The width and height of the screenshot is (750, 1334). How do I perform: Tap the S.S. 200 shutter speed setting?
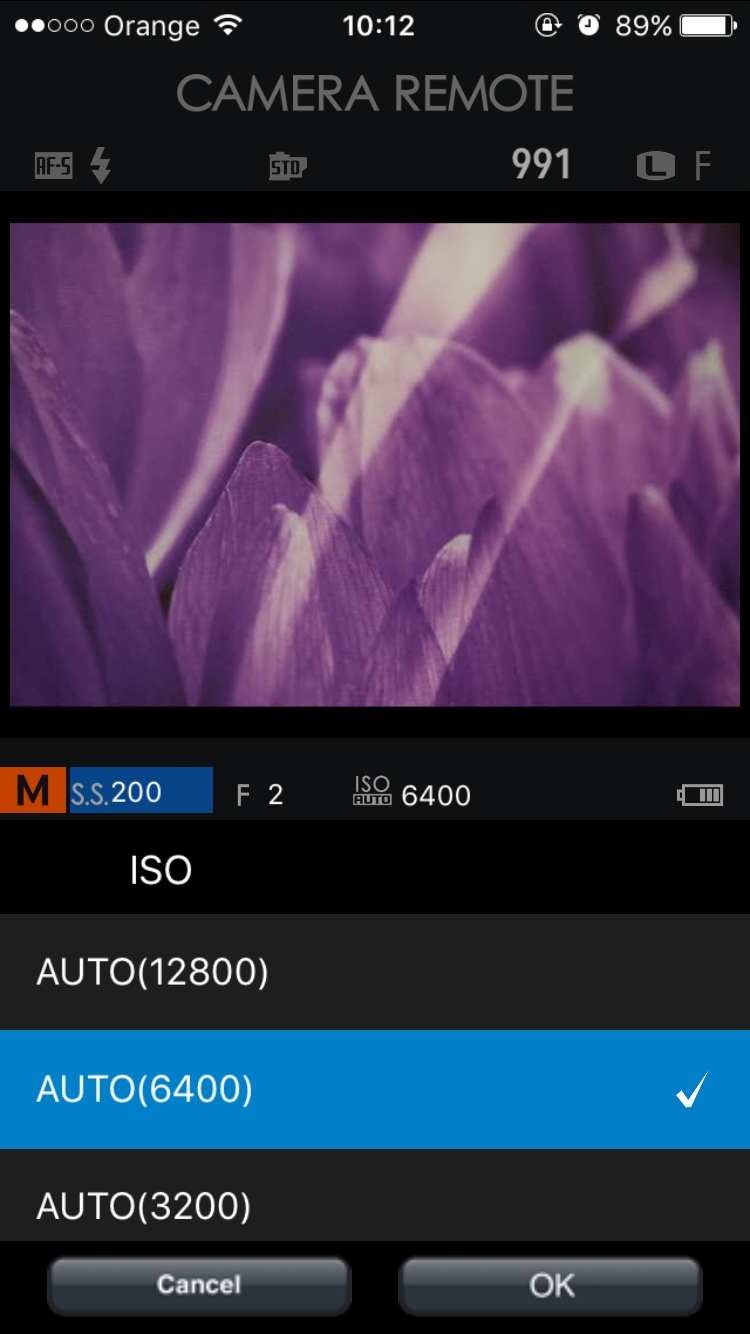point(141,791)
